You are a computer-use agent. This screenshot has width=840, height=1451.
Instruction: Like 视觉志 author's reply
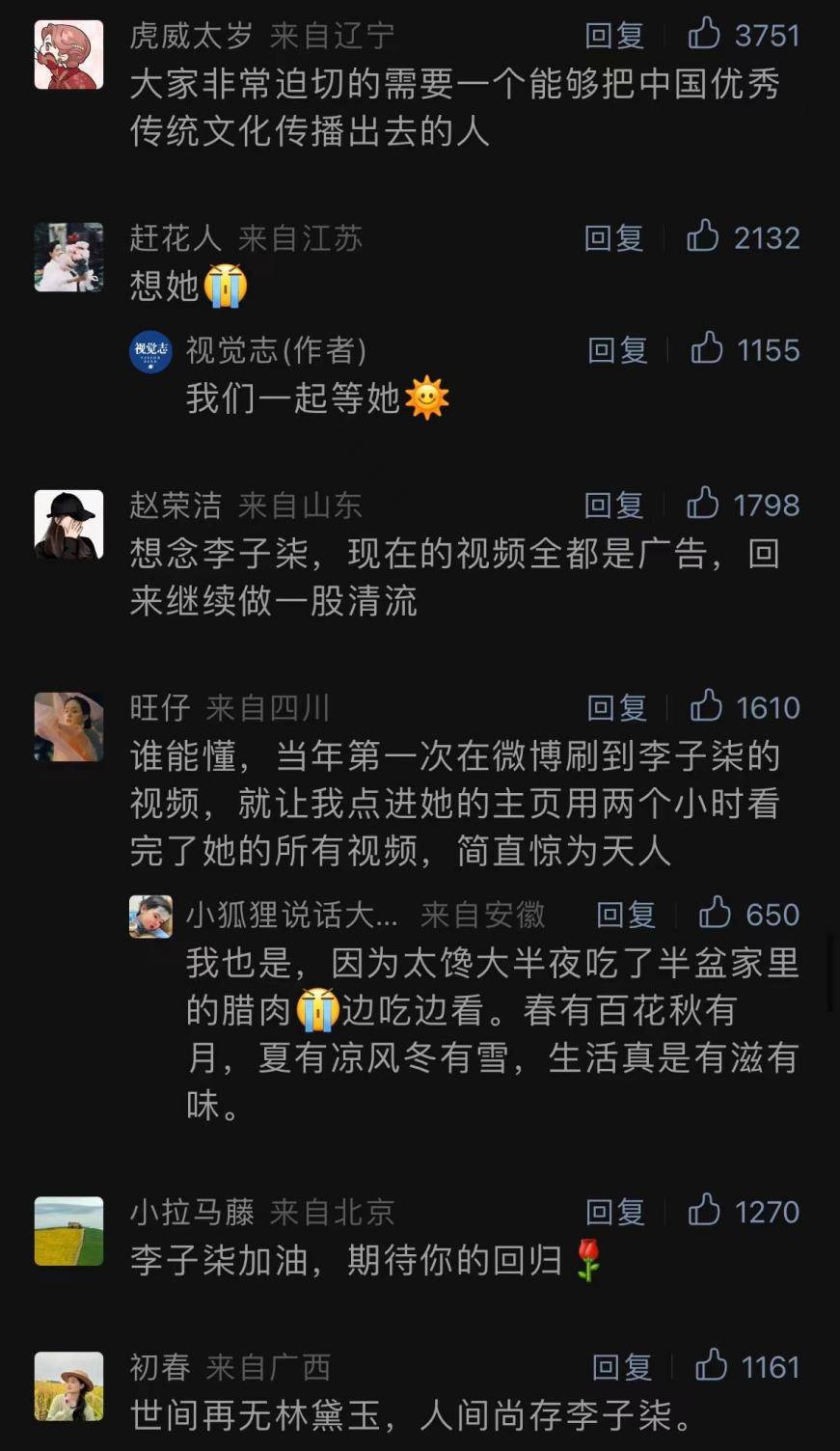pyautogui.click(x=707, y=348)
